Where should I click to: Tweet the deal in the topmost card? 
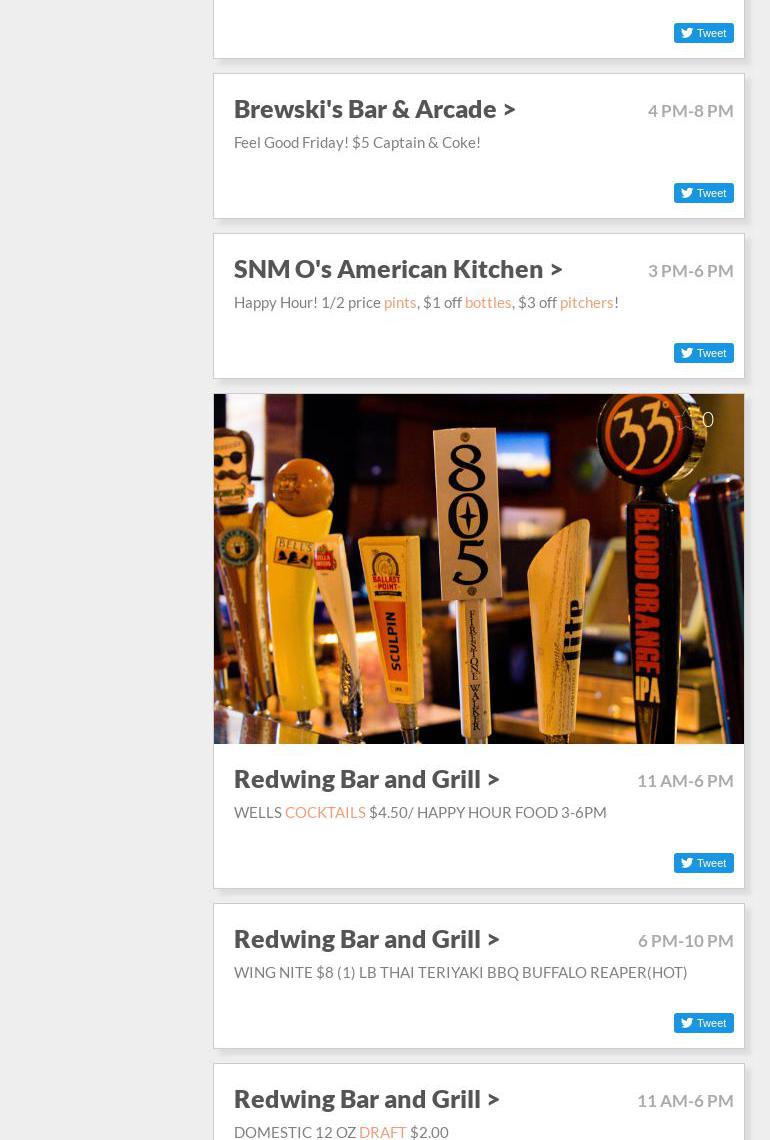703,33
